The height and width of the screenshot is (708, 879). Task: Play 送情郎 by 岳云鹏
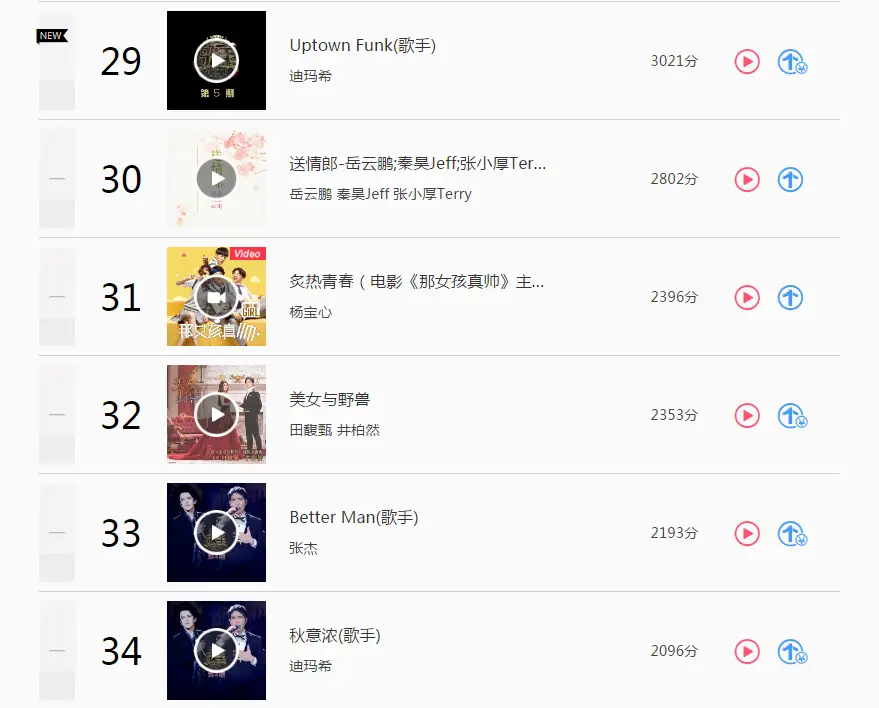point(747,180)
